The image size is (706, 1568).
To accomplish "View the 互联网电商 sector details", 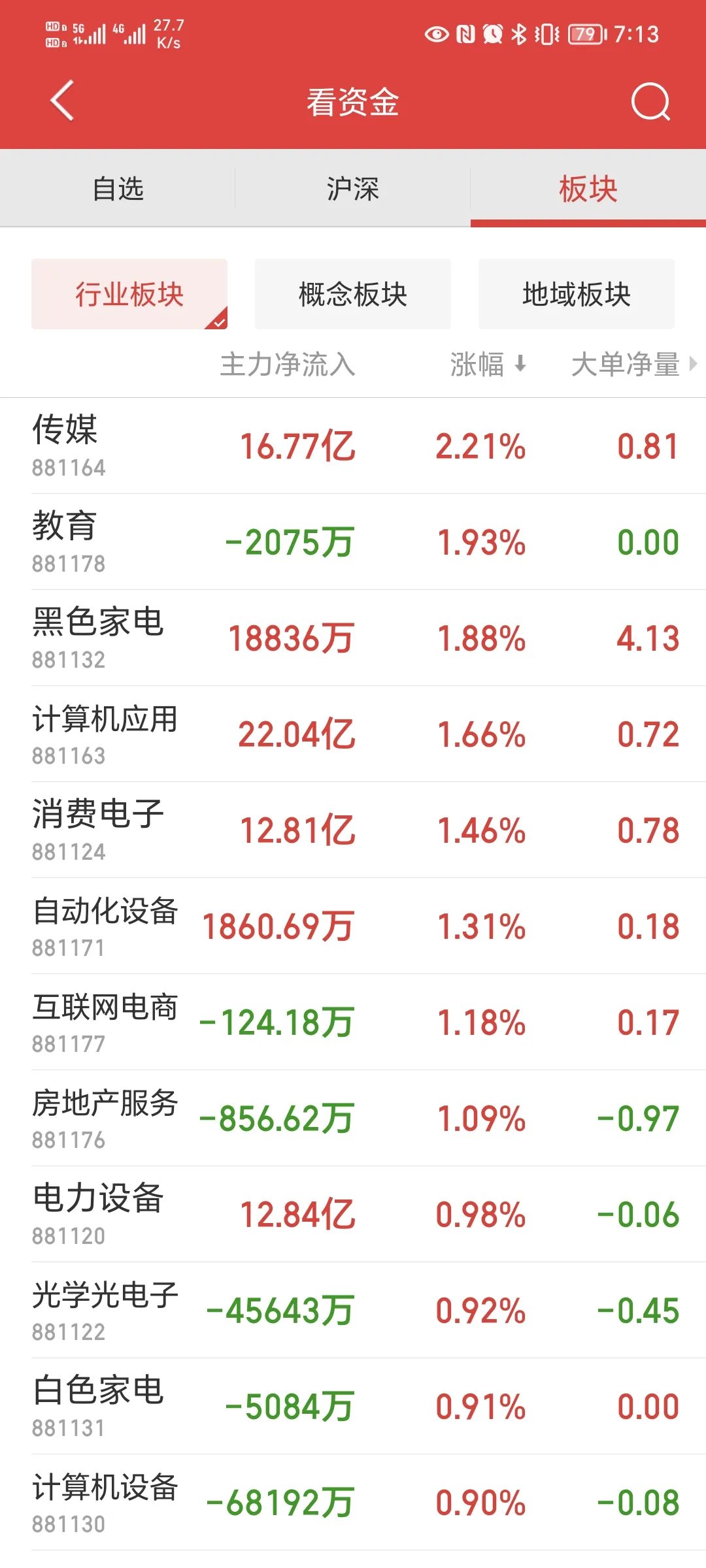I will [353, 1022].
